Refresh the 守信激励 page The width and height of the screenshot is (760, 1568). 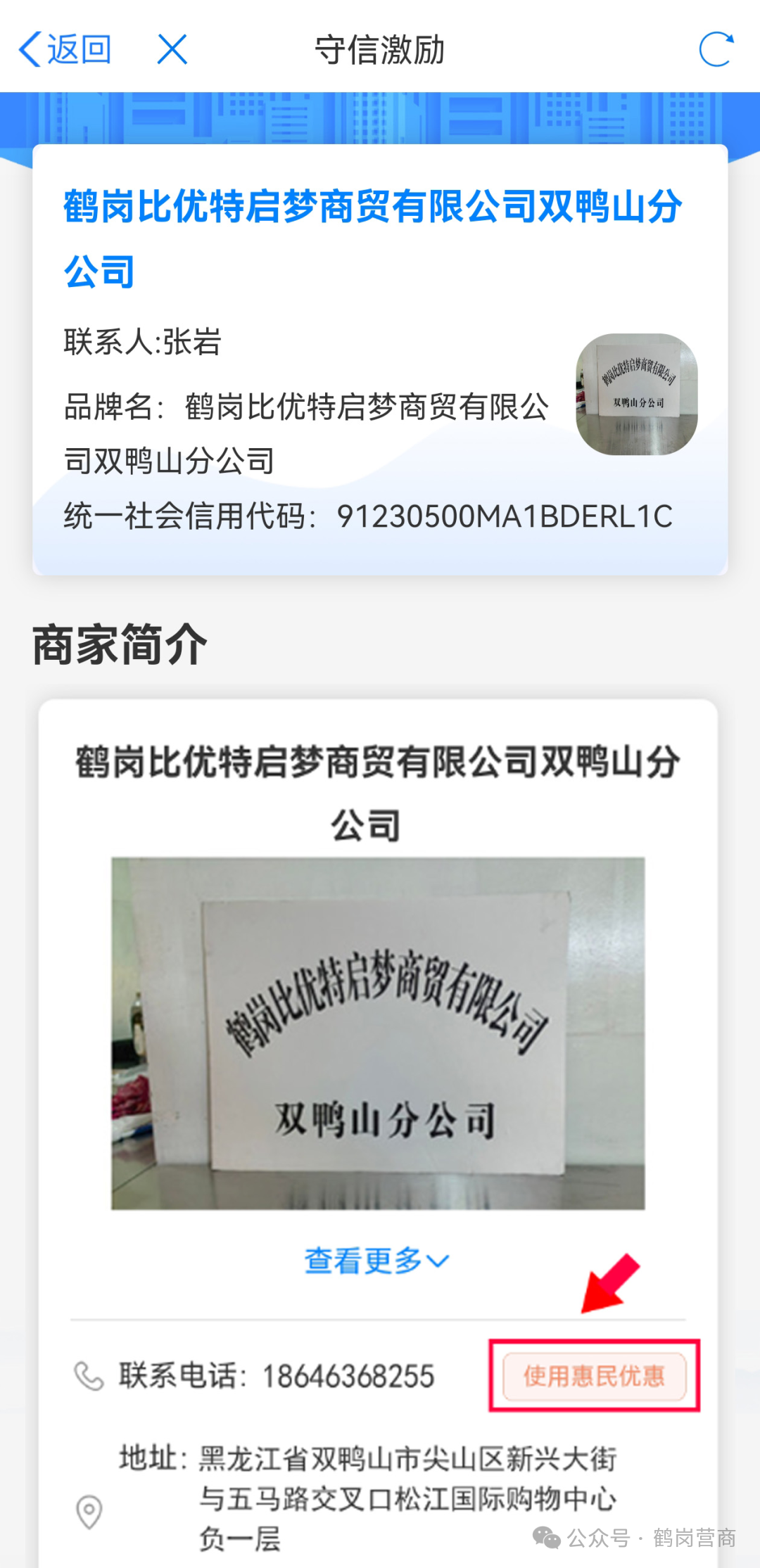[716, 50]
